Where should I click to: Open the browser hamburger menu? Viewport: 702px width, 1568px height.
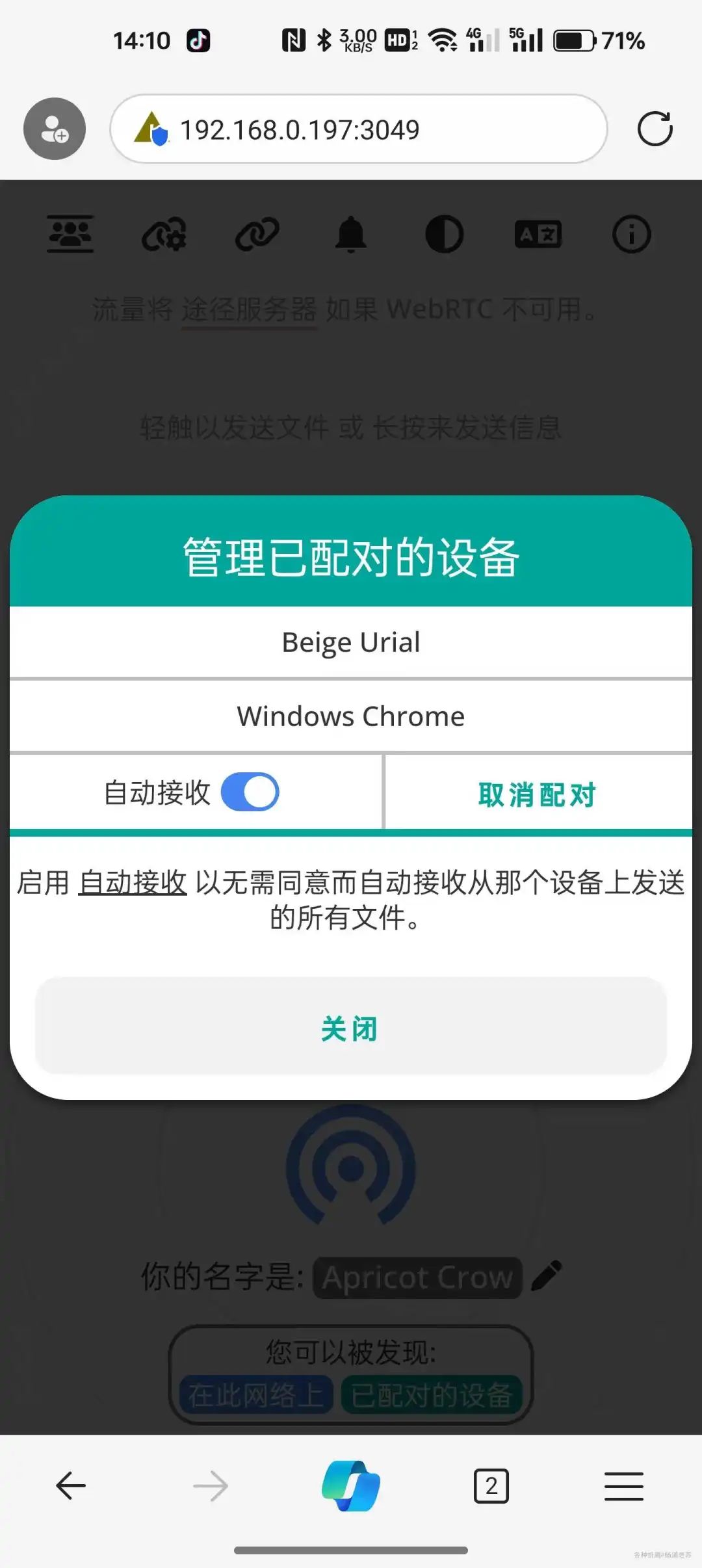(624, 1486)
